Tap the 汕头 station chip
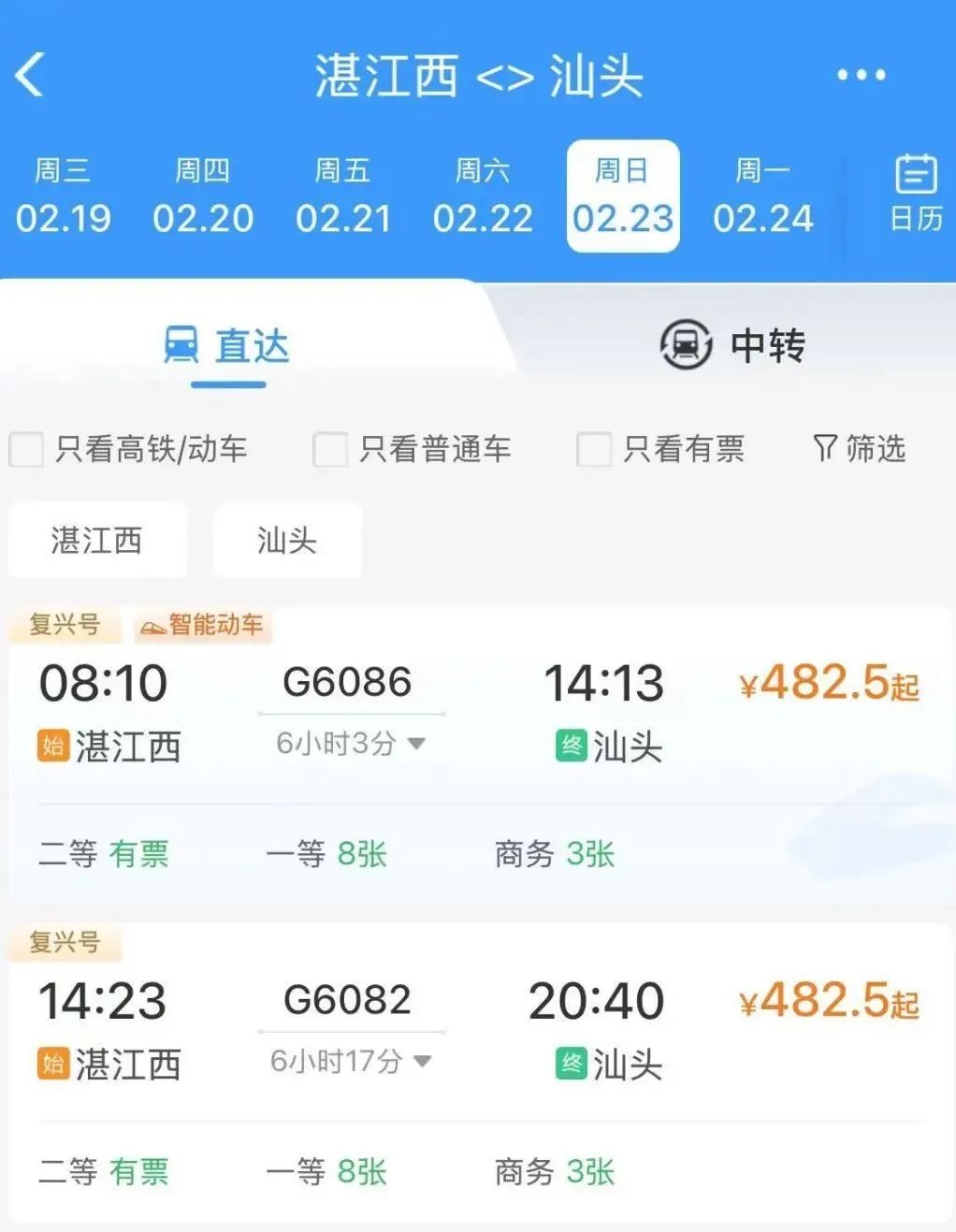 point(287,541)
